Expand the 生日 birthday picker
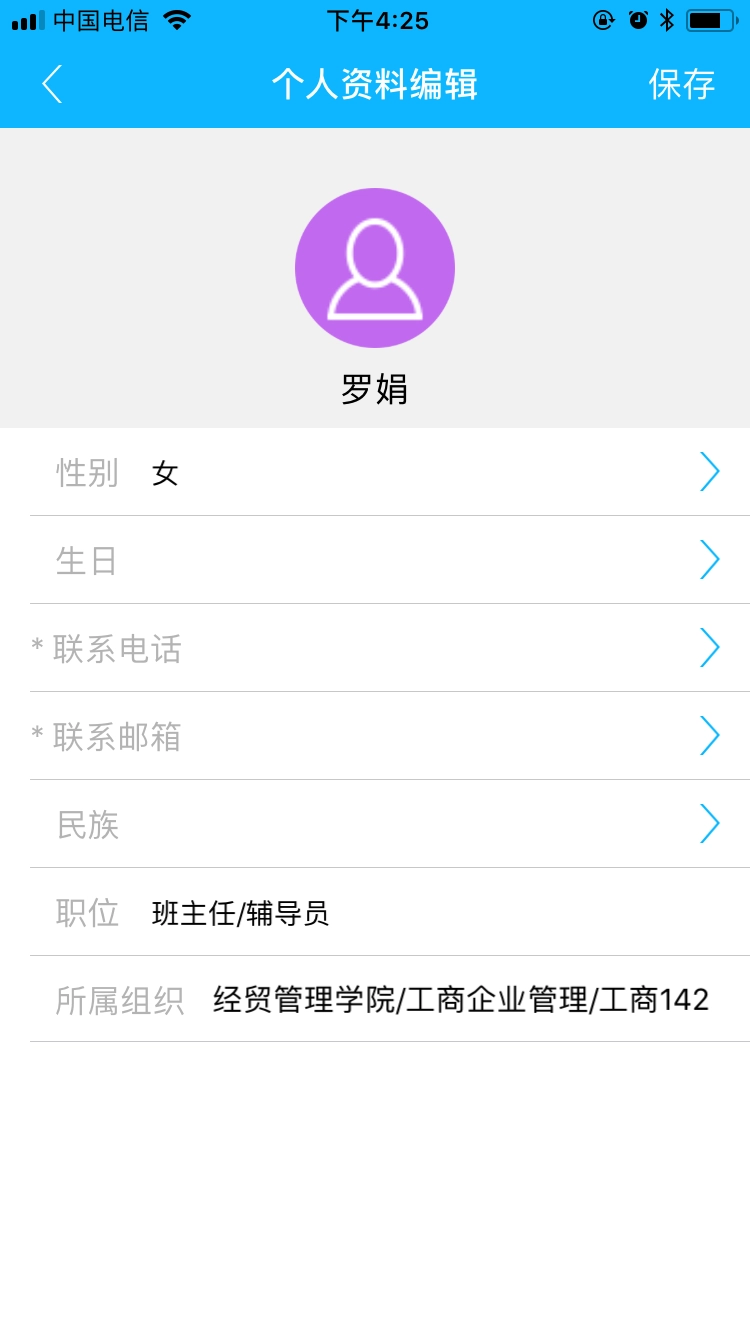Viewport: 750px width, 1334px height. (x=710, y=560)
